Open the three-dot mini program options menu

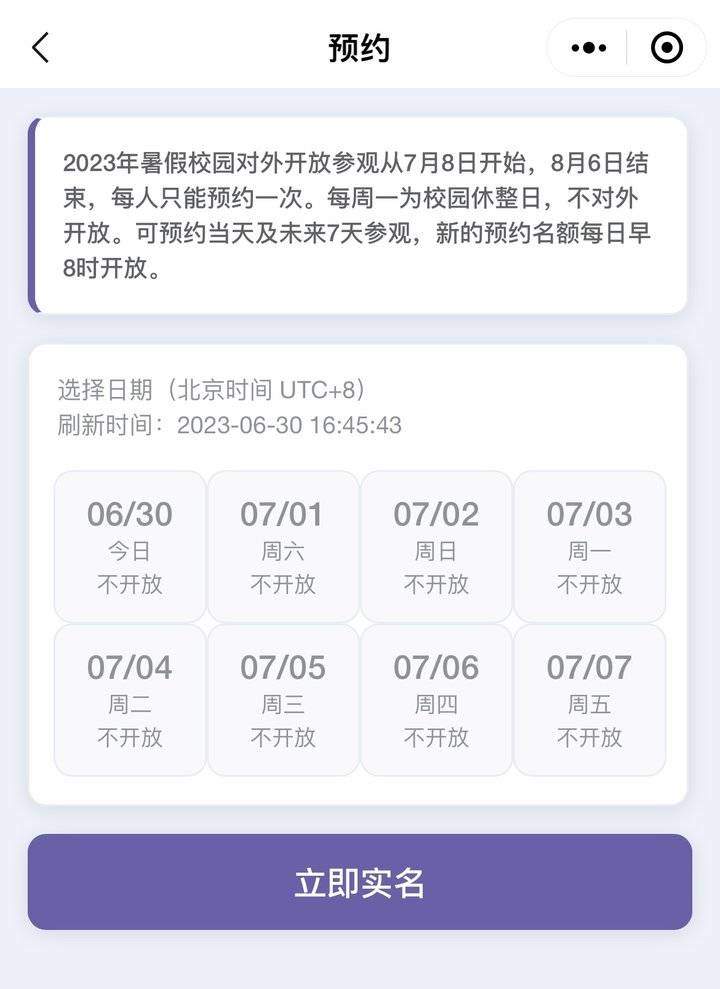588,47
